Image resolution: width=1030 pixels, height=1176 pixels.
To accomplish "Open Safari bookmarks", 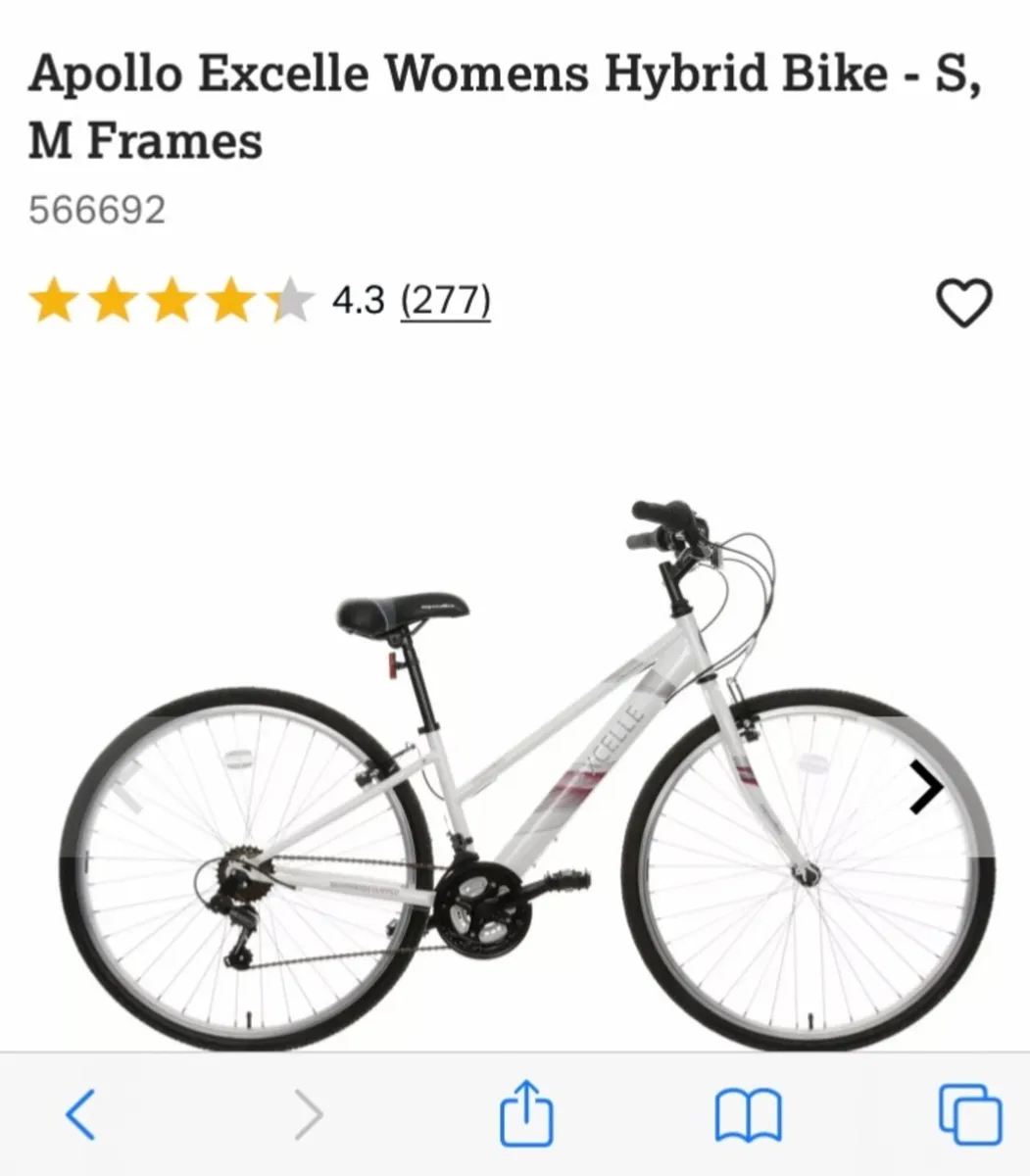I will tap(749, 1113).
